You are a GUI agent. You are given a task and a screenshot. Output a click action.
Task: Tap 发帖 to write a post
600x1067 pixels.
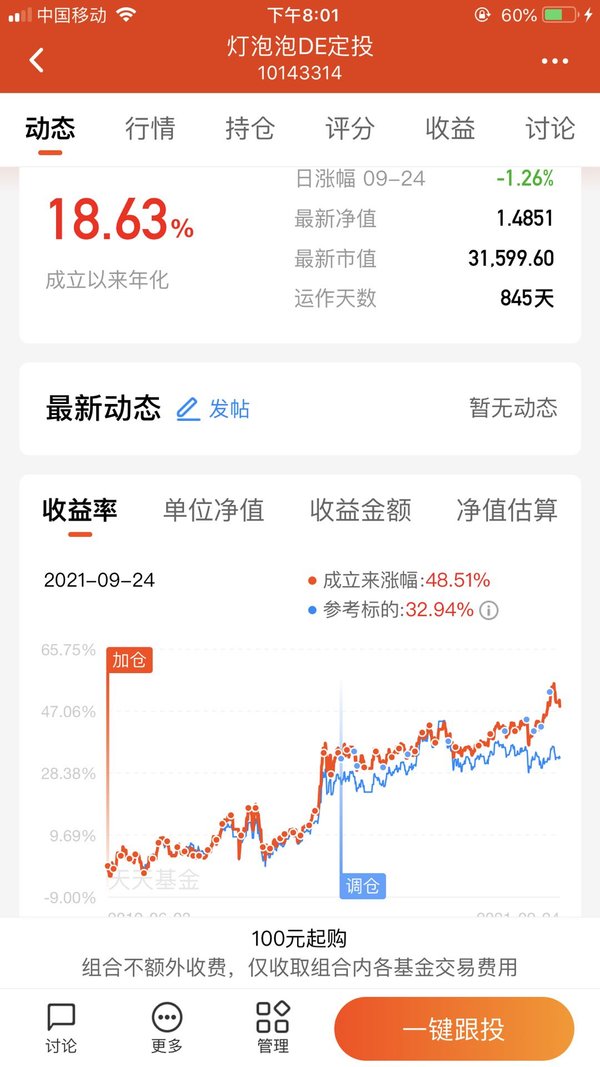(x=214, y=409)
